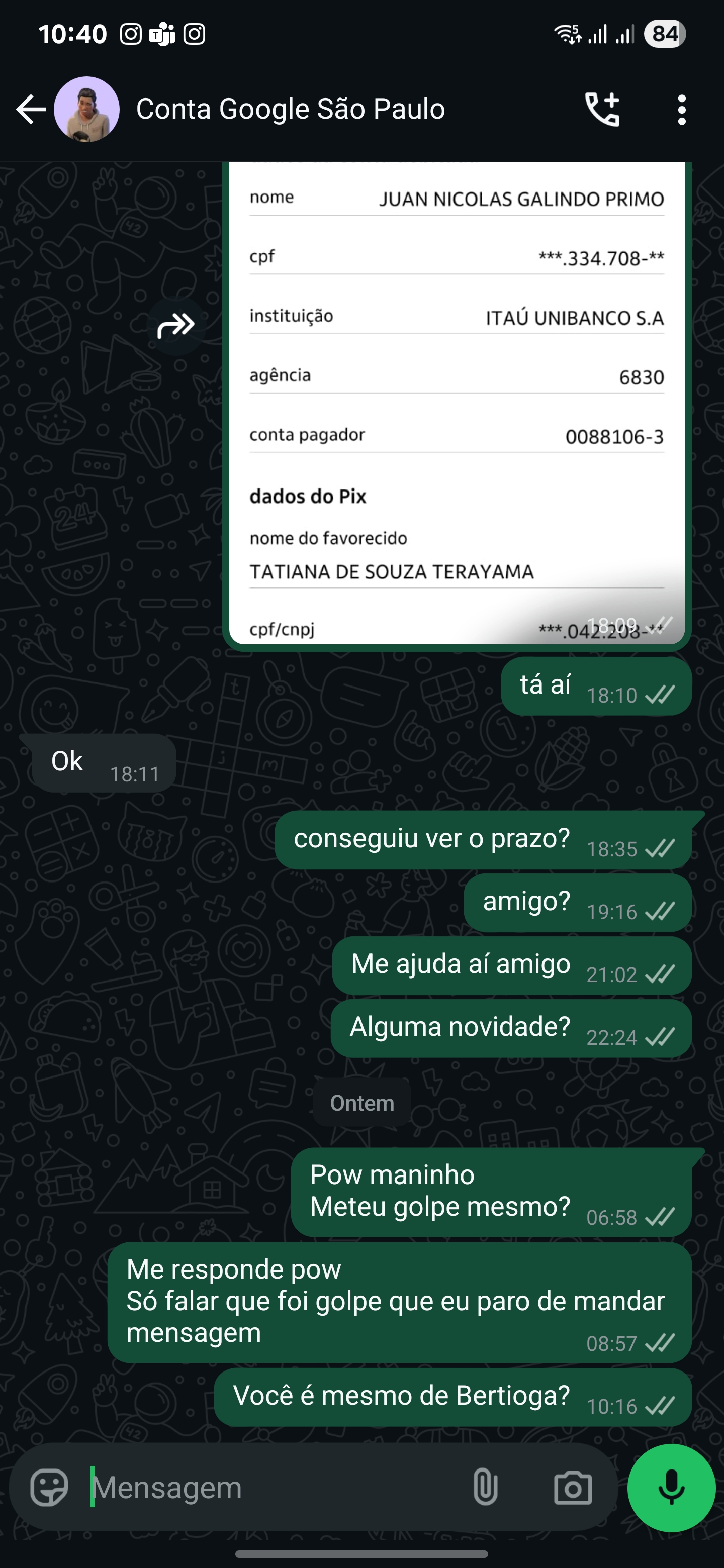Open the camera from the message bar

pyautogui.click(x=572, y=1488)
